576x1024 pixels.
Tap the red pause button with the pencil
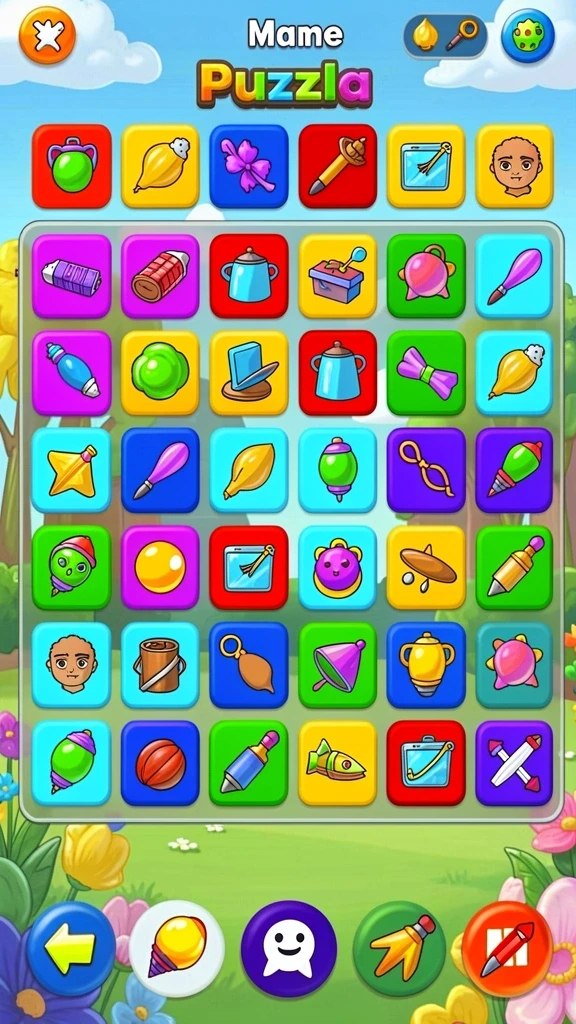click(507, 948)
